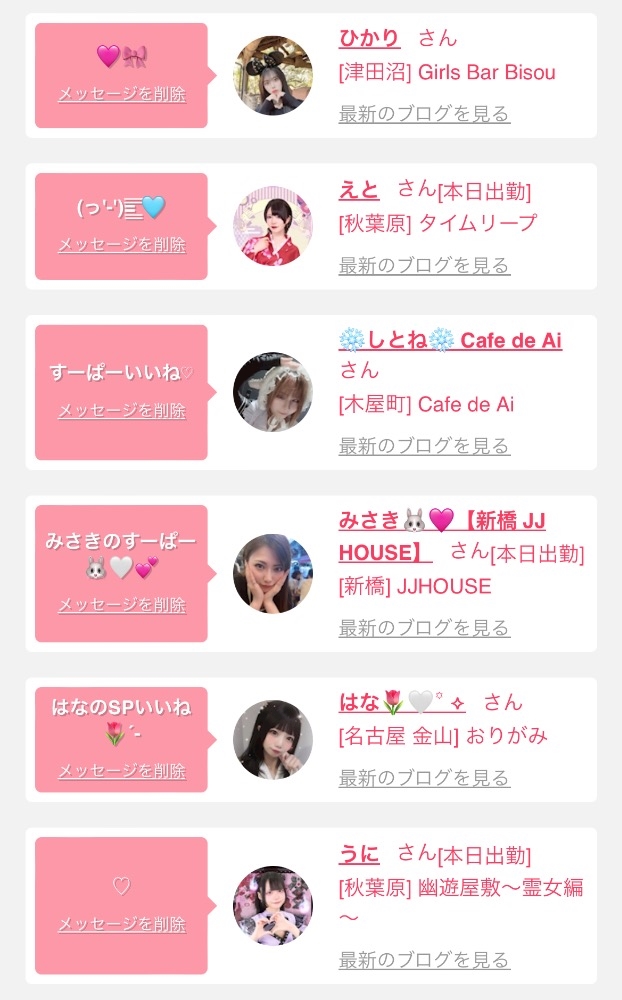The image size is (622, 1000).
Task: View みさき's latest blog
Action: [424, 628]
